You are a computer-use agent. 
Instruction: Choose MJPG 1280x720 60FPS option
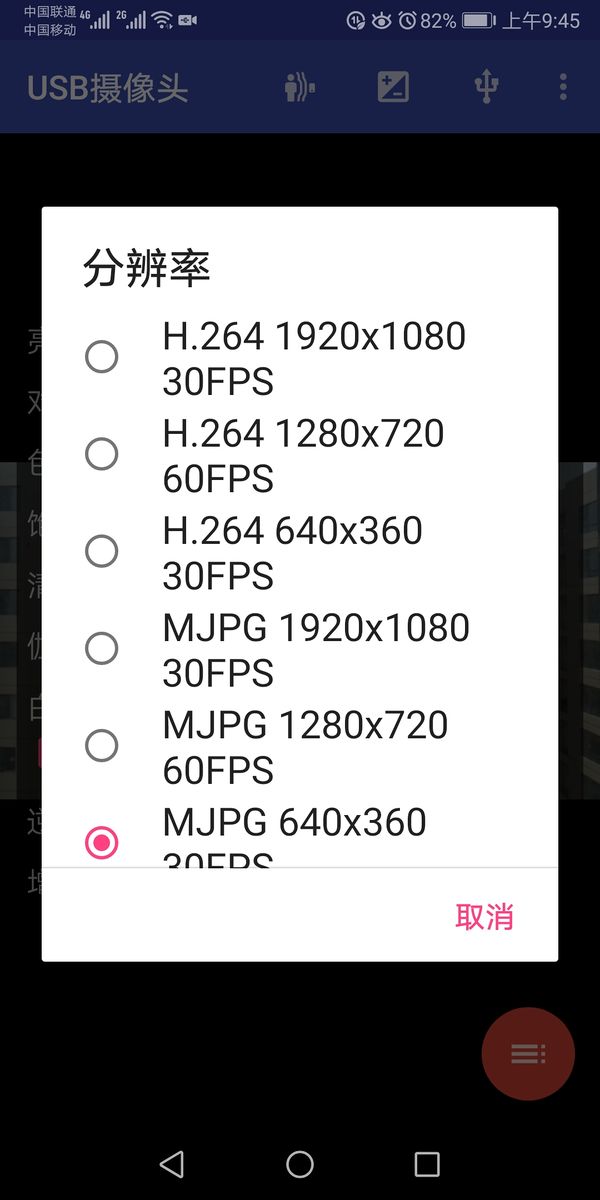pos(102,745)
